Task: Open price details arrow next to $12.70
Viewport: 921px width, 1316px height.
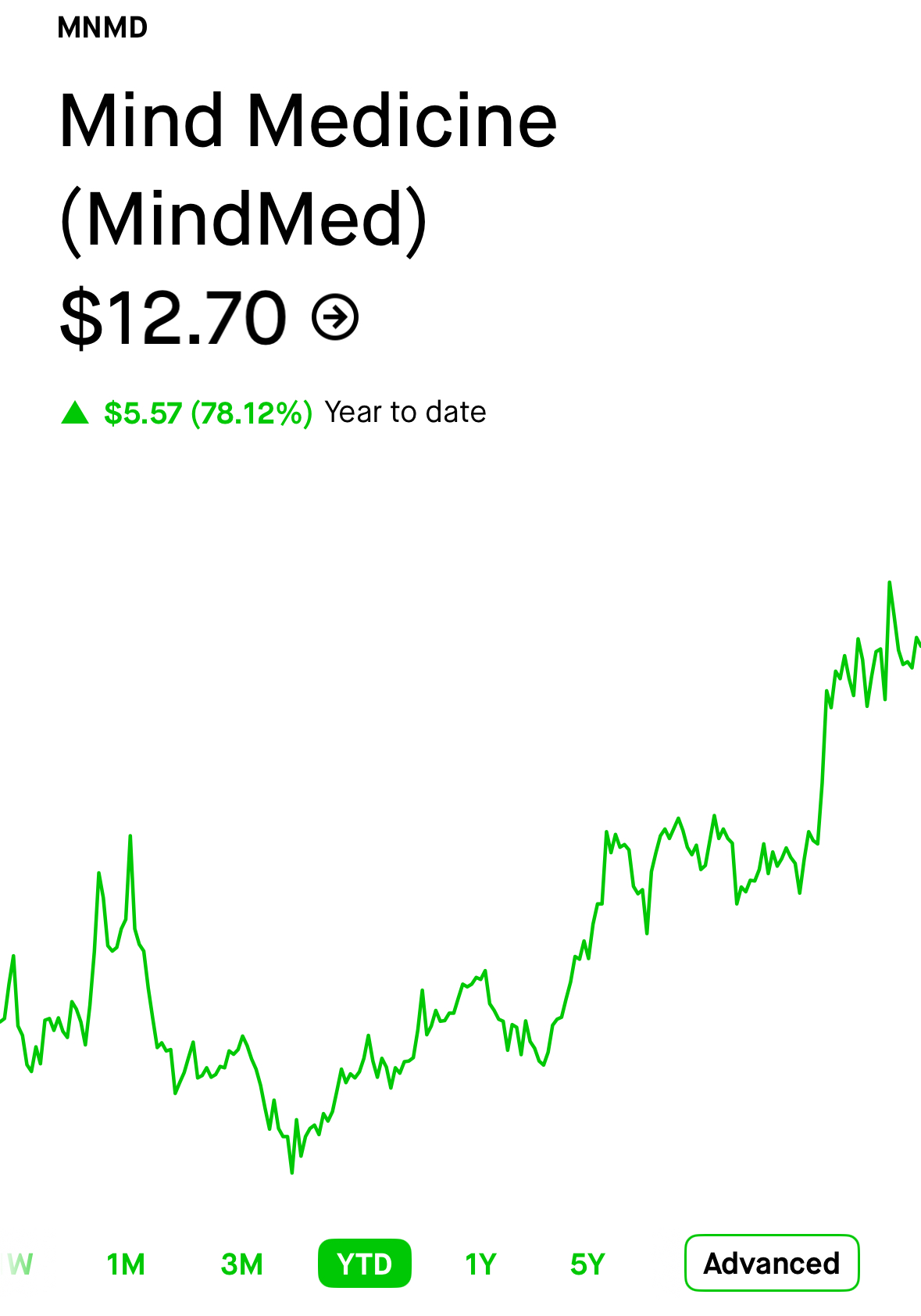Action: 335,317
